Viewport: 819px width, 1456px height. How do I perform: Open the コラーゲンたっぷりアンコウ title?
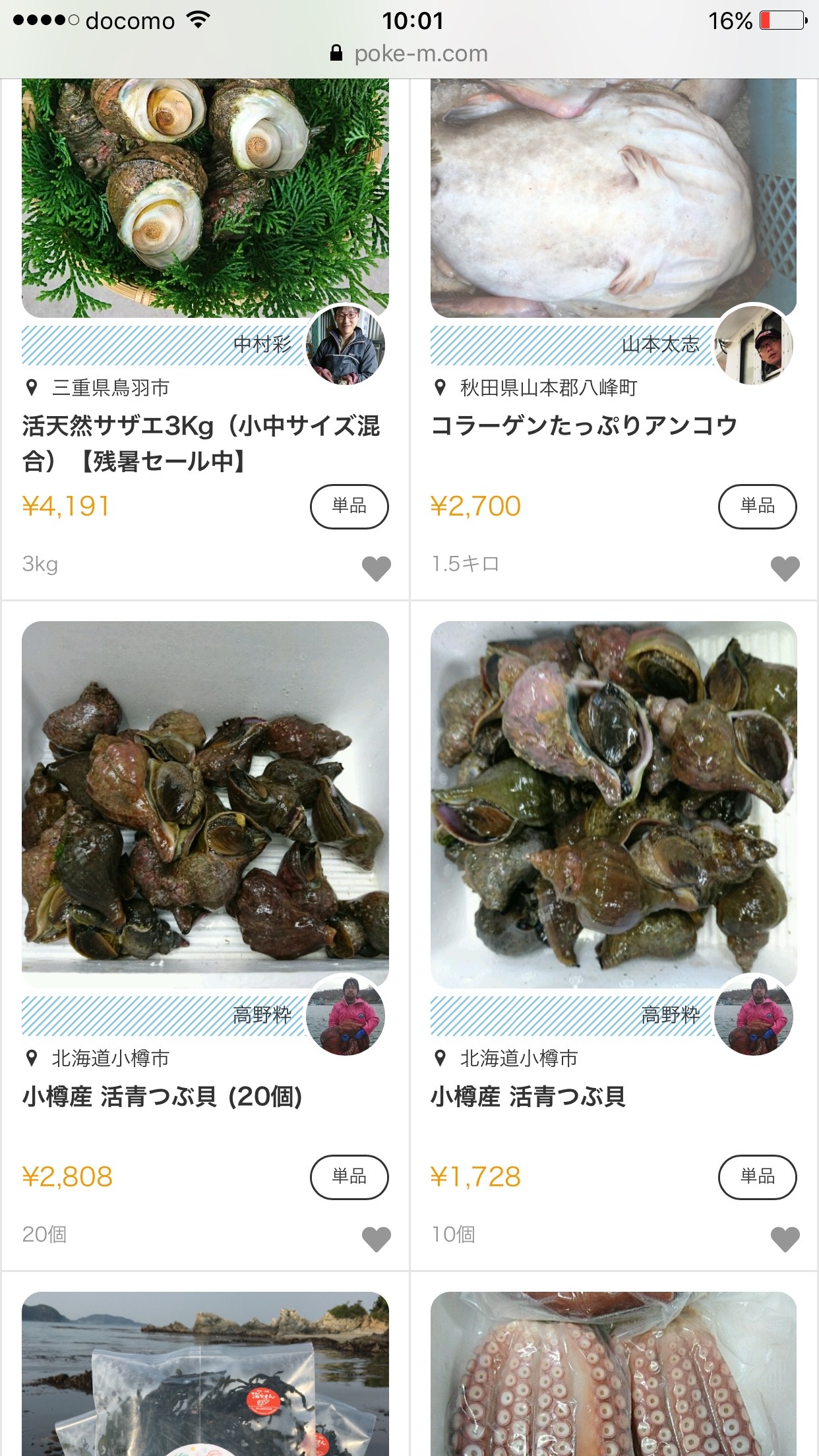click(x=584, y=426)
